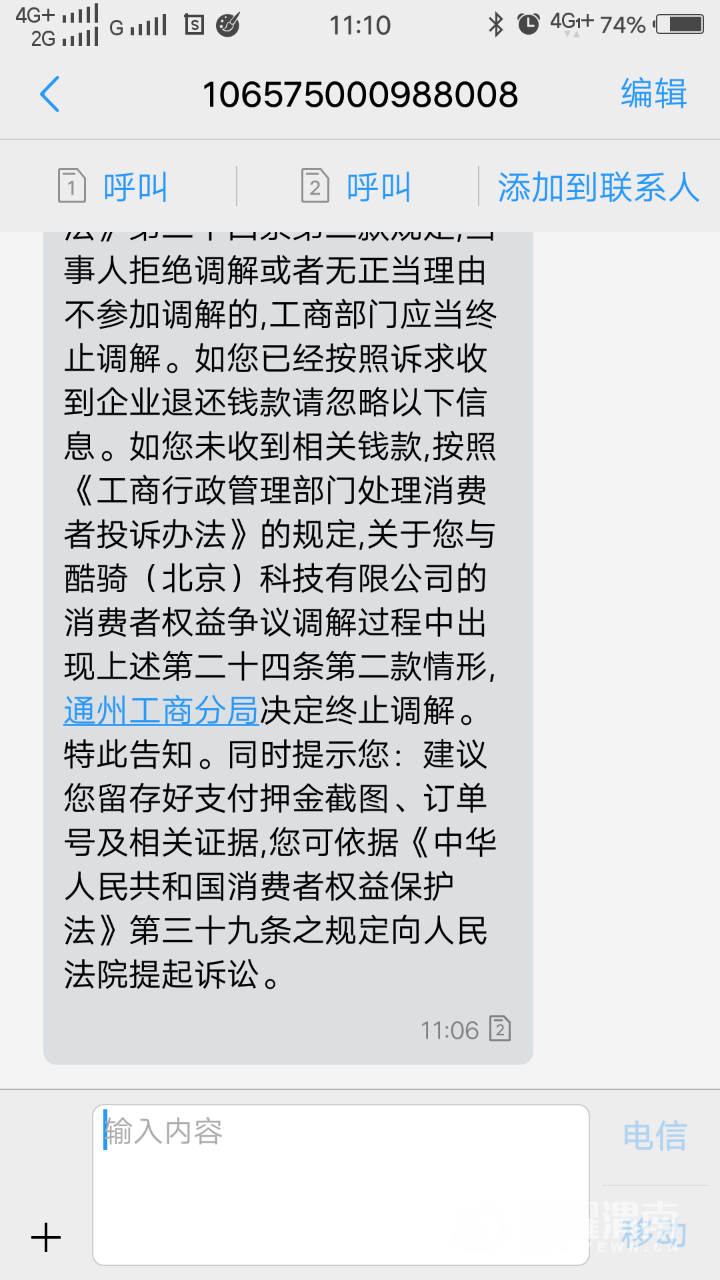The width and height of the screenshot is (720, 1280).
Task: Go back using the top-left arrow
Action: (50, 94)
